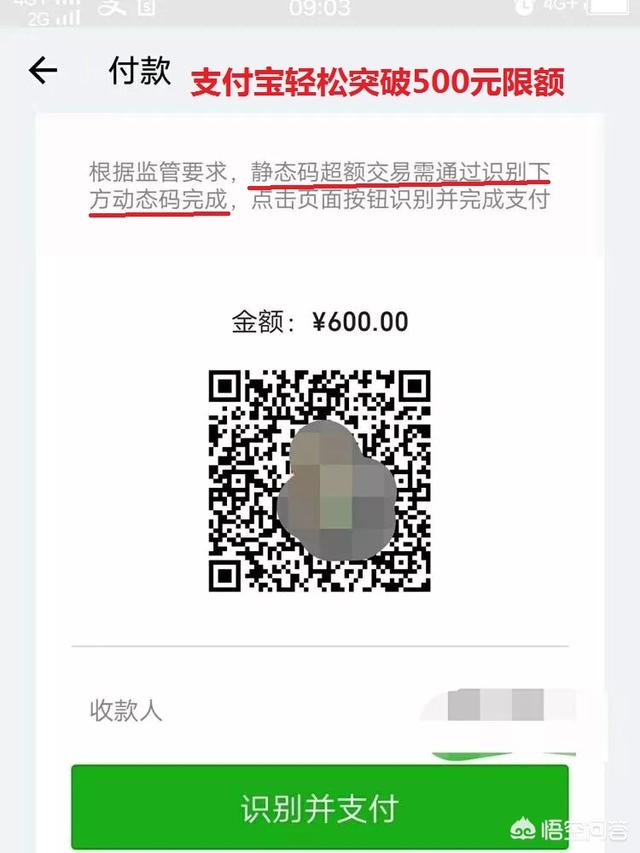Tap the 识别并支付 button
Image resolution: width=640 pixels, height=853 pixels.
[x=319, y=806]
